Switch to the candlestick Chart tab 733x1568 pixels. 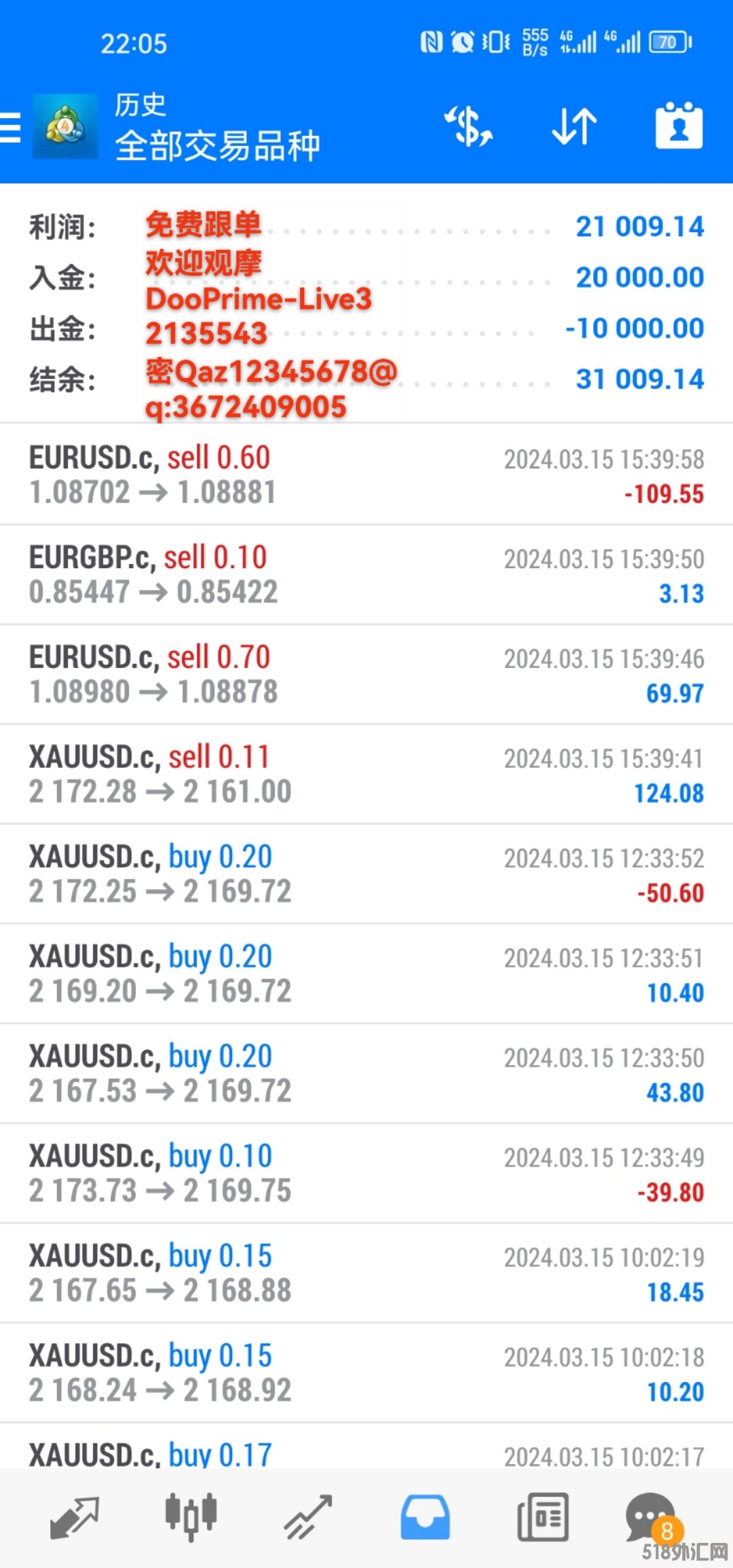(191, 1517)
